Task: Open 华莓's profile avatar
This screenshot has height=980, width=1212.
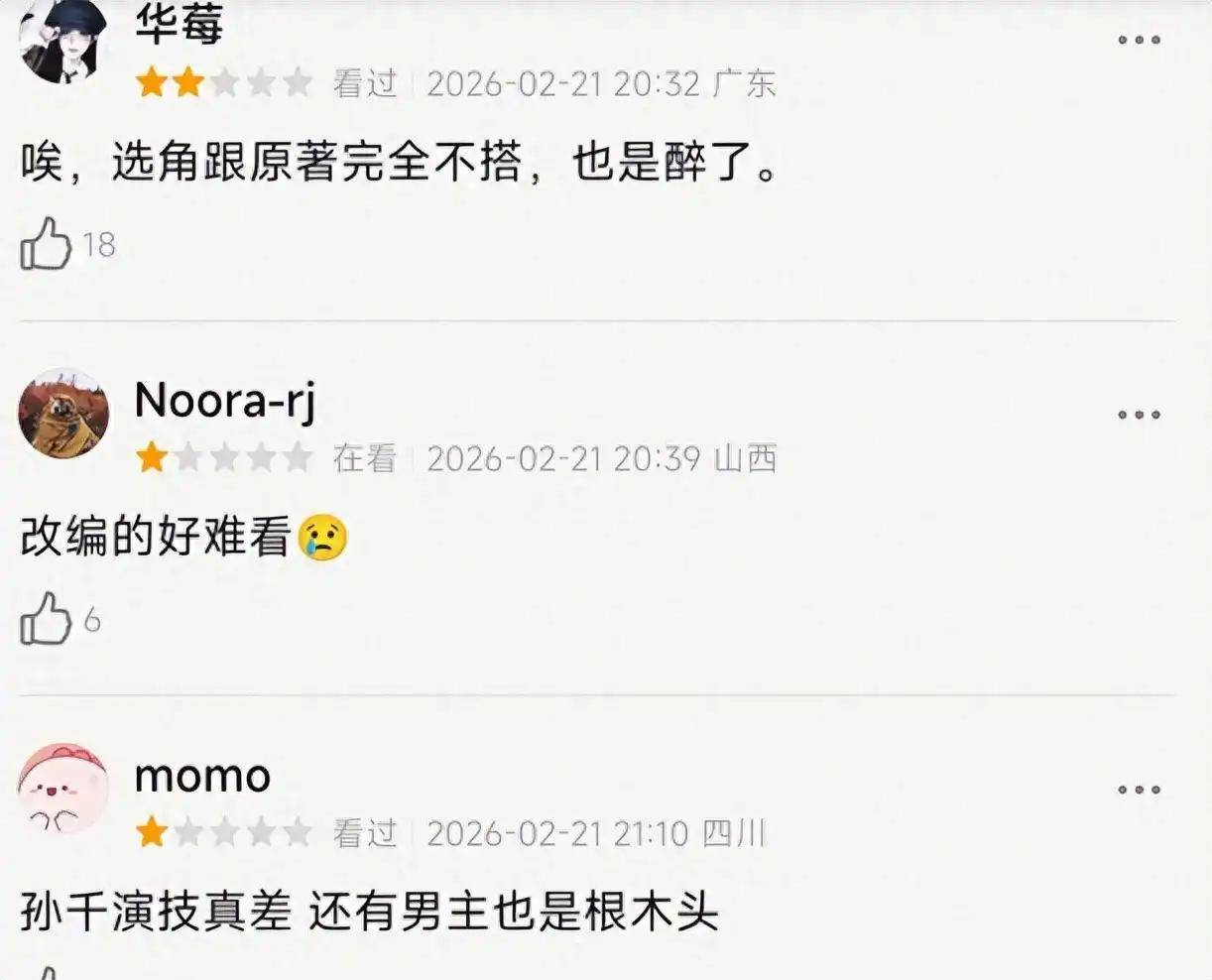Action: 61,40
